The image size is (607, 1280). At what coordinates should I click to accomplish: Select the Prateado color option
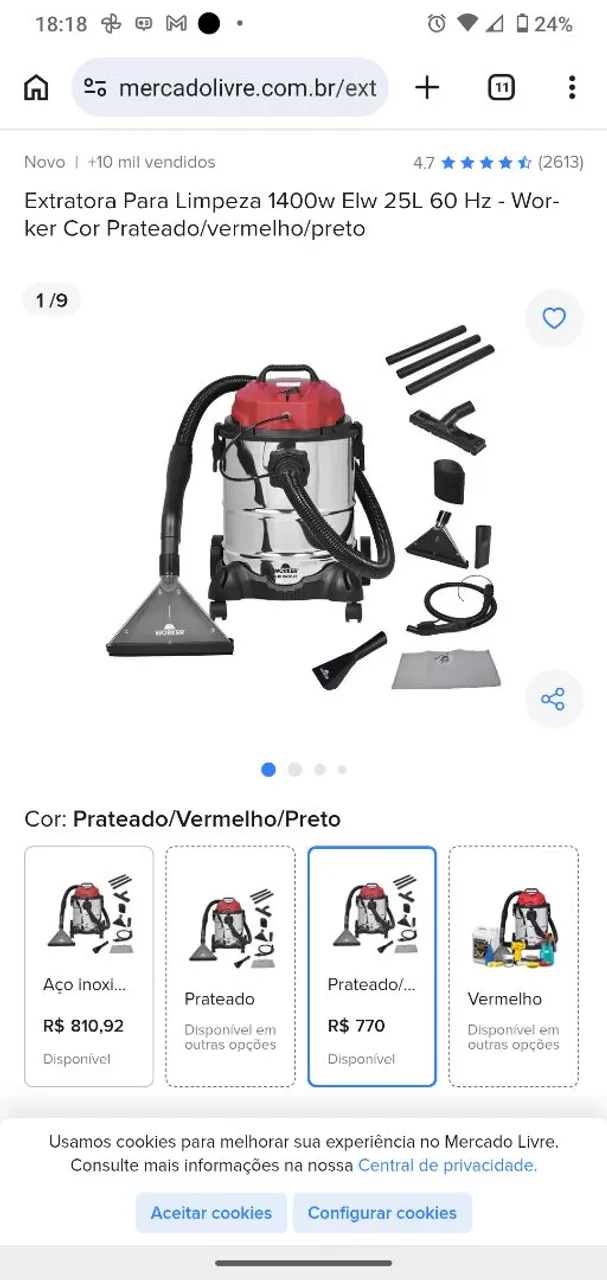(230, 967)
